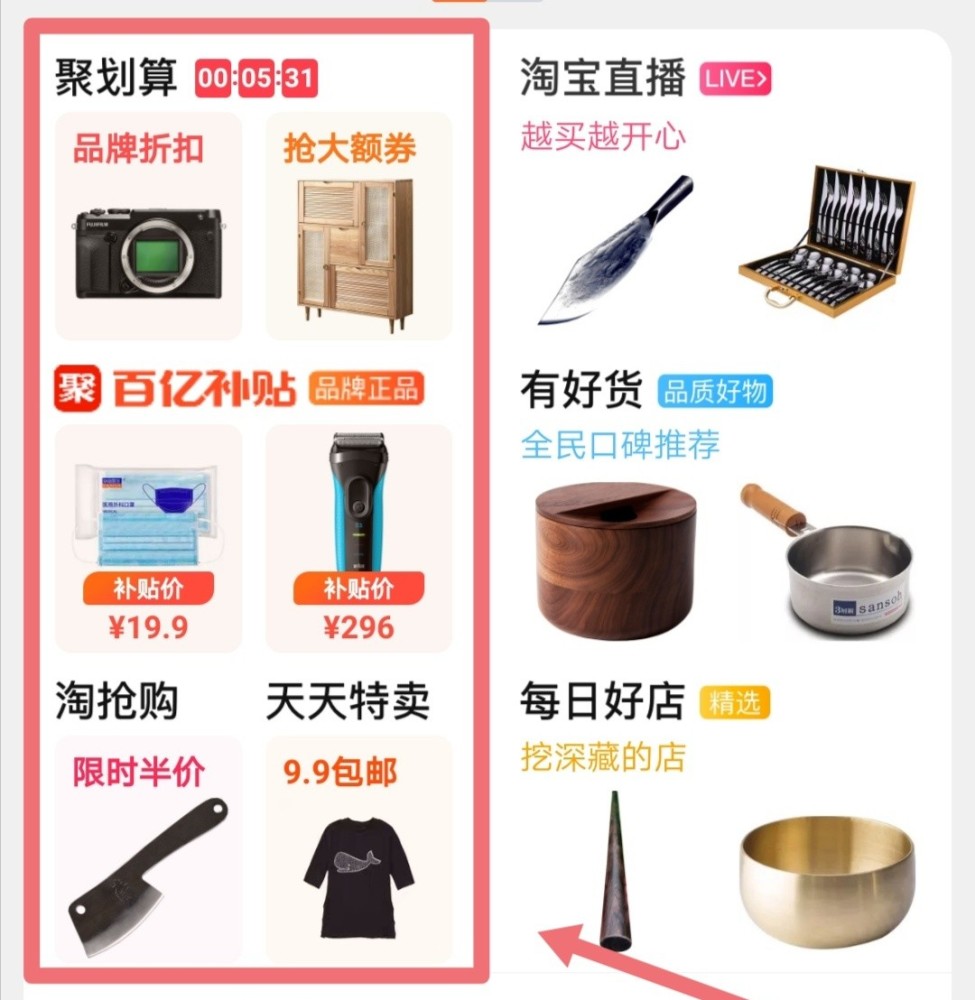
Task: Open the 抢大额券 cabinet card
Action: (x=358, y=226)
